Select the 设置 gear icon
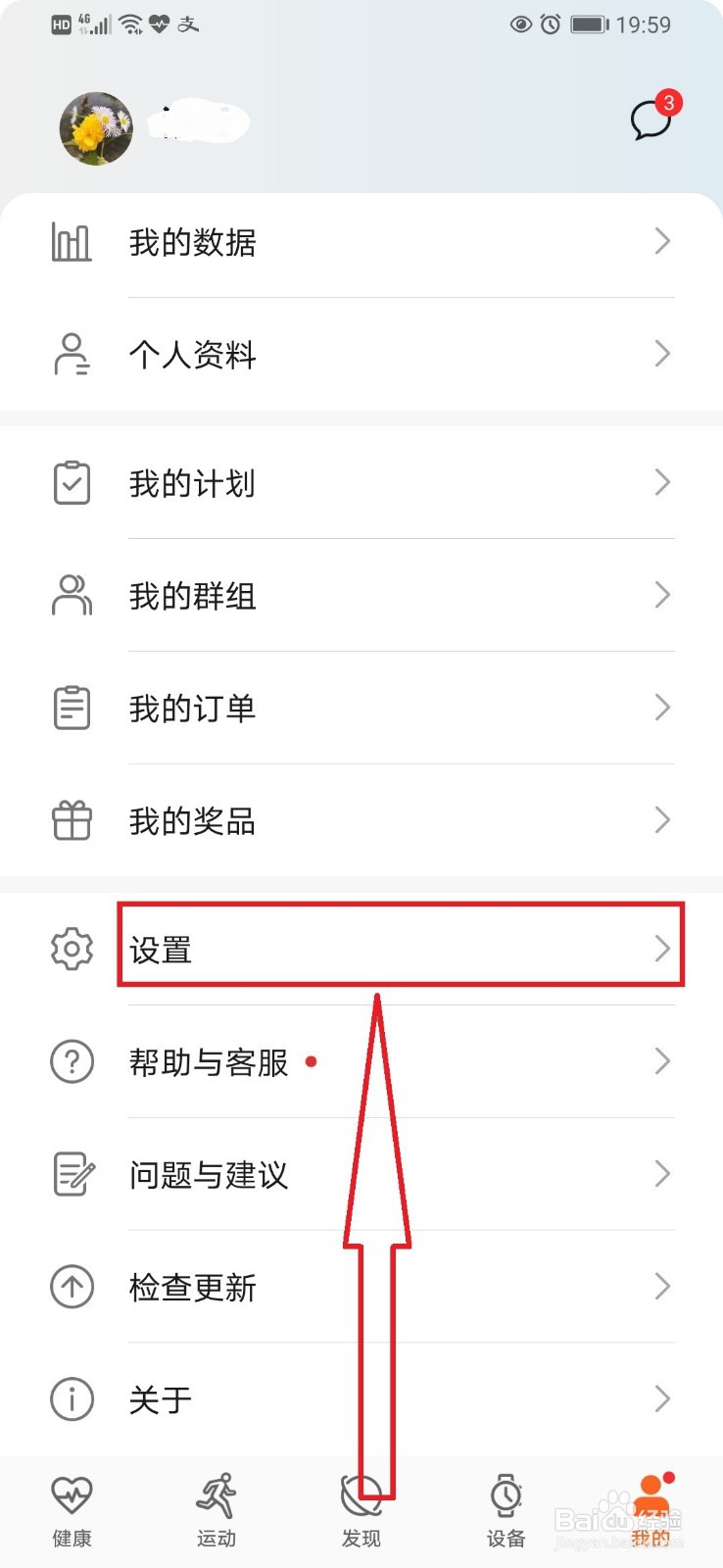 coord(71,948)
